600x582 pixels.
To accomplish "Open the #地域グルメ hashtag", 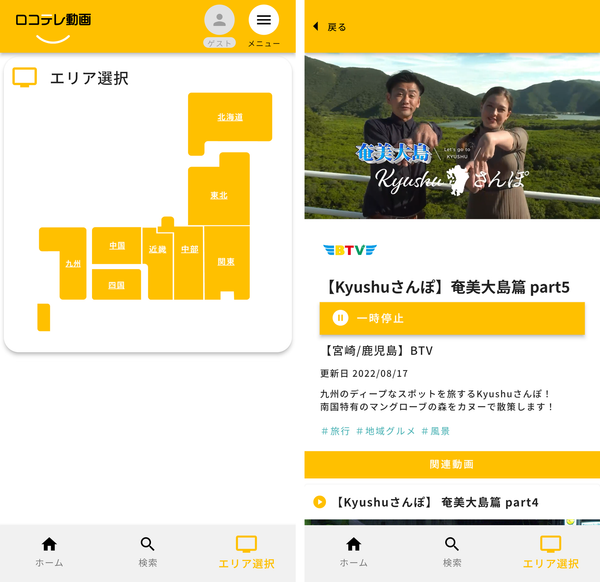I will (385, 431).
